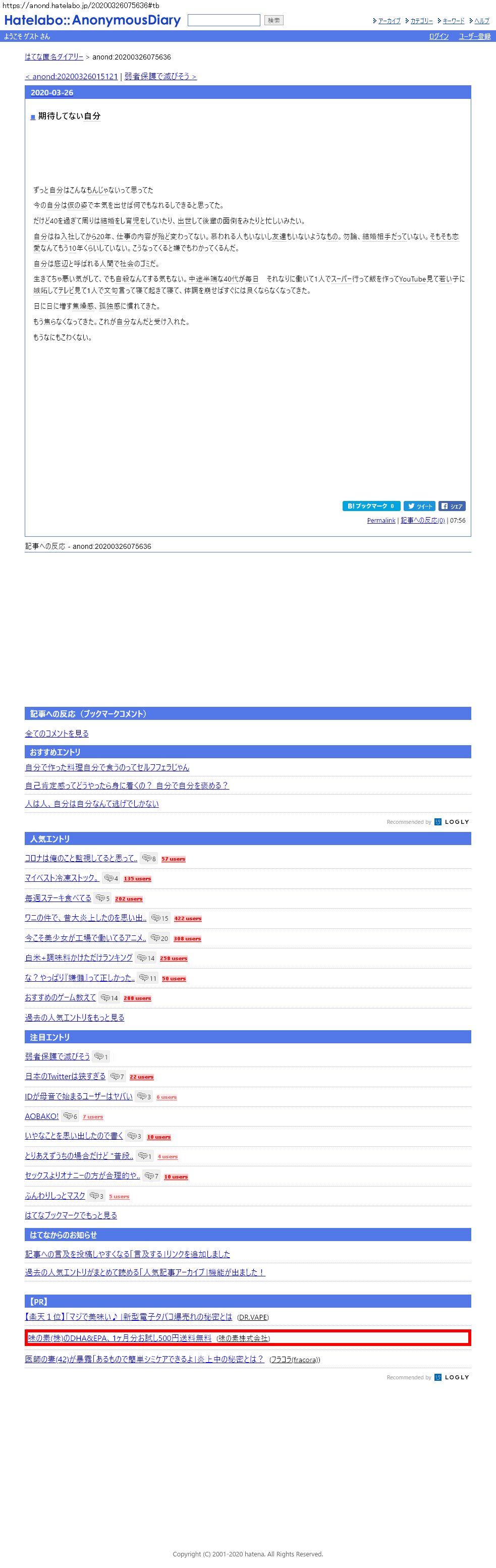This screenshot has width=496, height=1568.
Task: Tap the ログイン login link
Action: coord(438,36)
